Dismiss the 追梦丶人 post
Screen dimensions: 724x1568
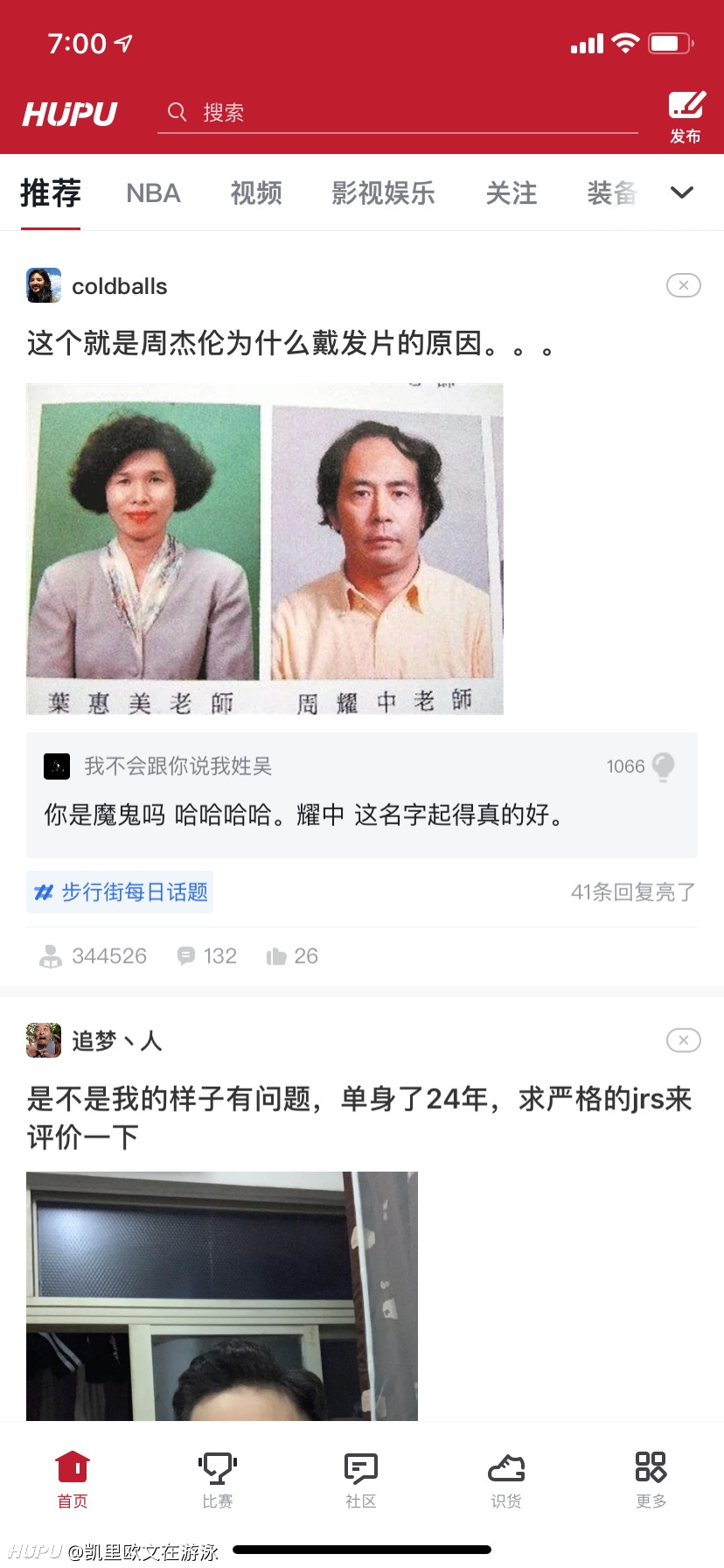point(684,1039)
